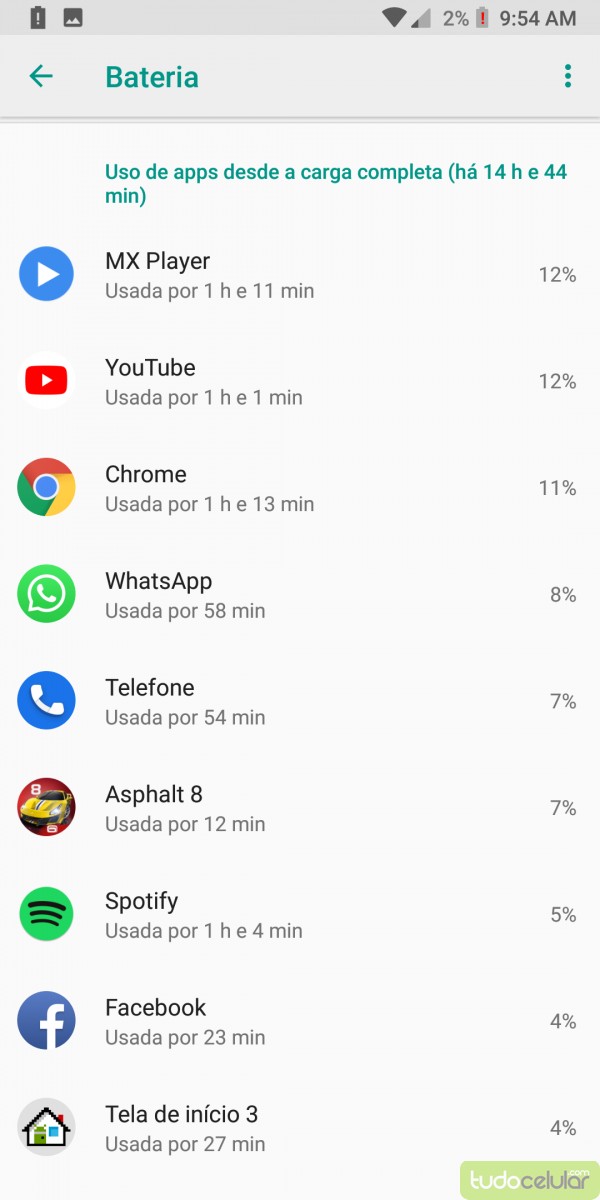
Task: Open the overflow menu
Action: pyautogui.click(x=567, y=76)
